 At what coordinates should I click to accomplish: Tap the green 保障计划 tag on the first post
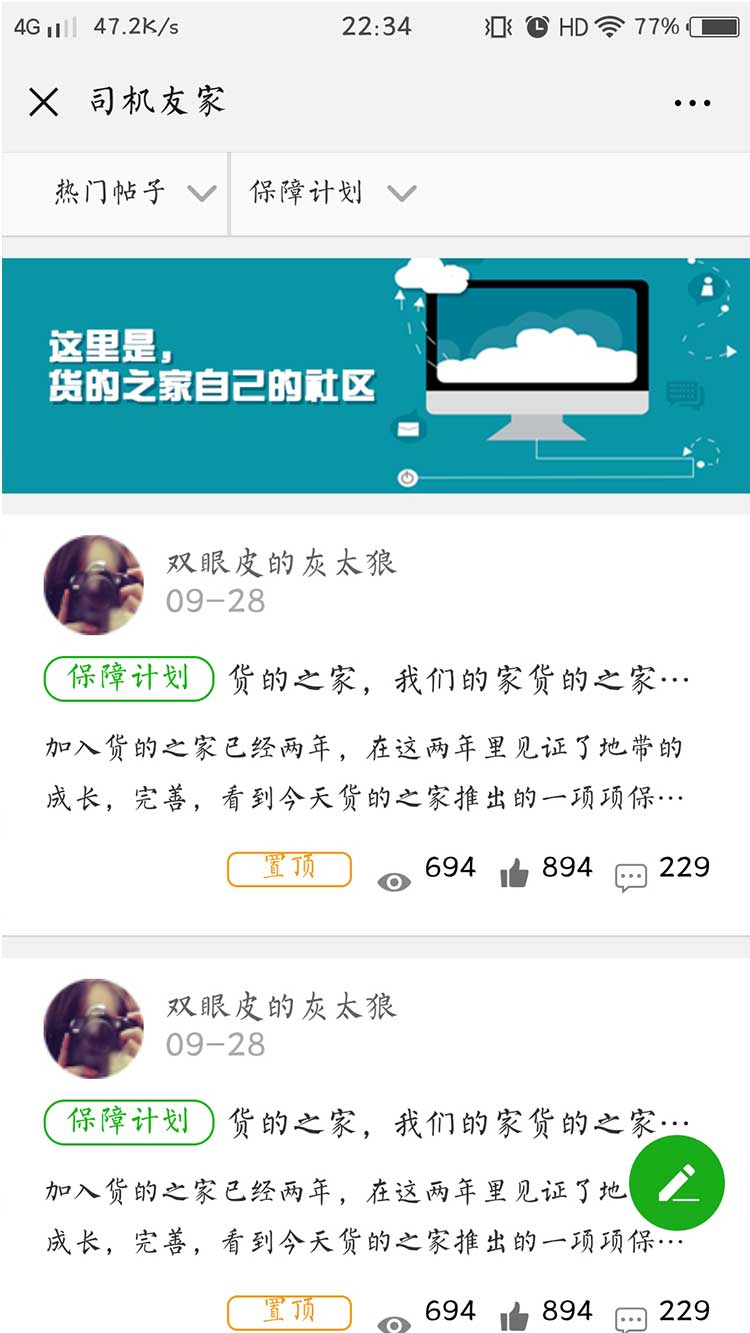pyautogui.click(x=129, y=679)
